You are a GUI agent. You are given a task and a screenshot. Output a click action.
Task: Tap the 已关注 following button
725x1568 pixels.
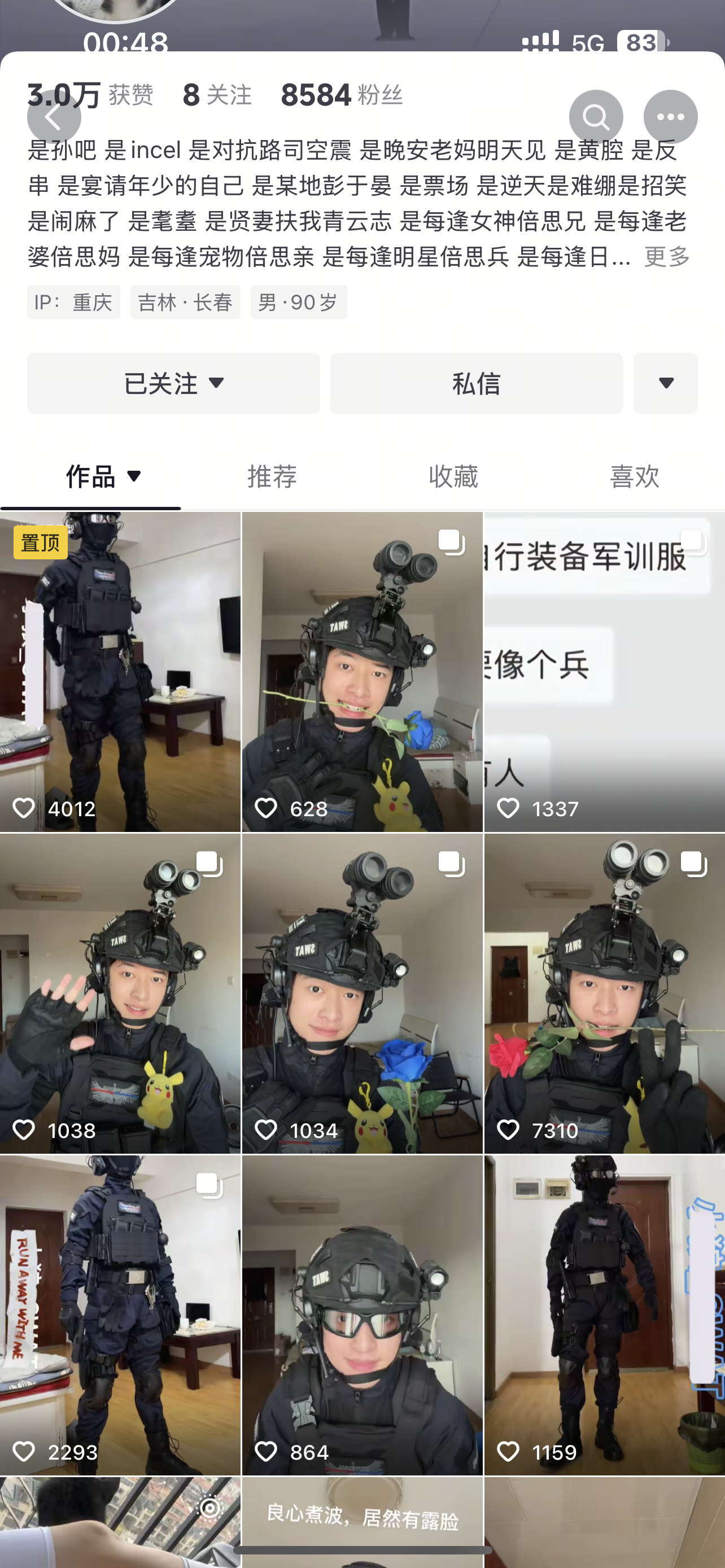(173, 383)
